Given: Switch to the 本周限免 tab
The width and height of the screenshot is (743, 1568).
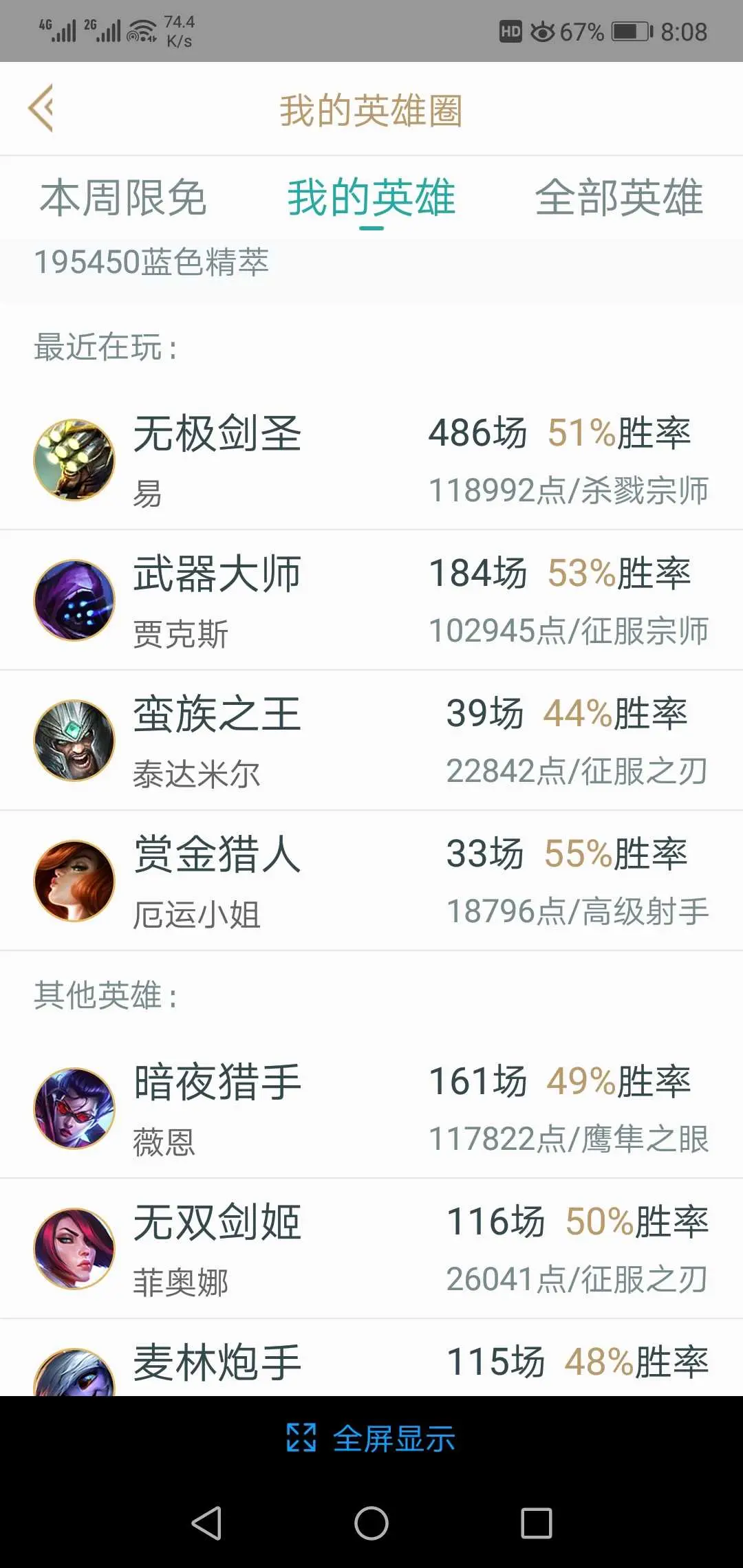Looking at the screenshot, I should click(123, 198).
